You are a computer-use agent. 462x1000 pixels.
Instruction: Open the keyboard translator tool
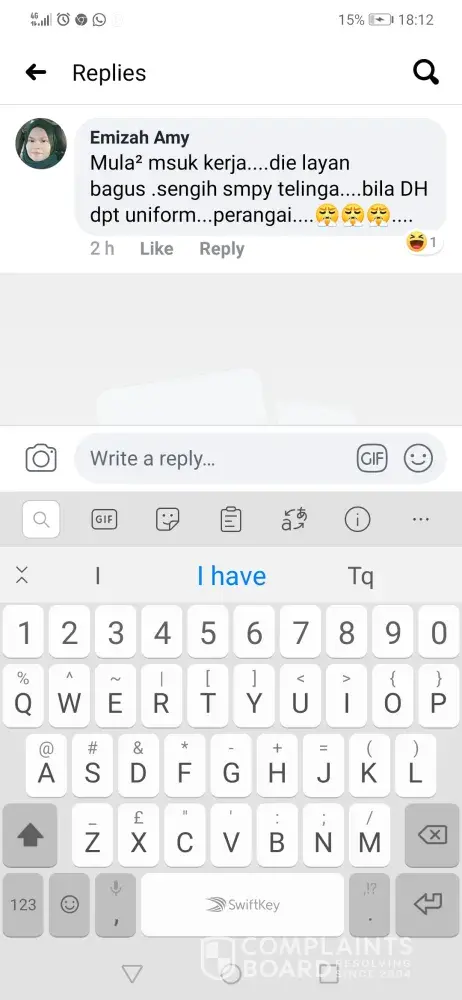click(294, 520)
